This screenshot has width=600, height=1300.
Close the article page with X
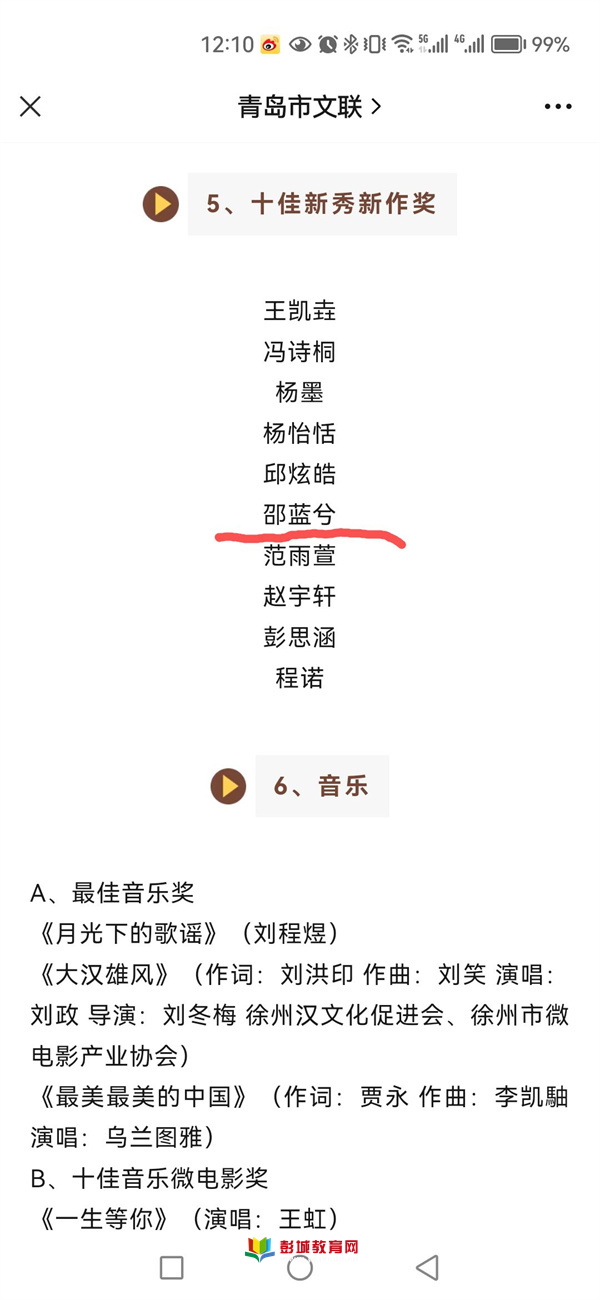tap(30, 106)
